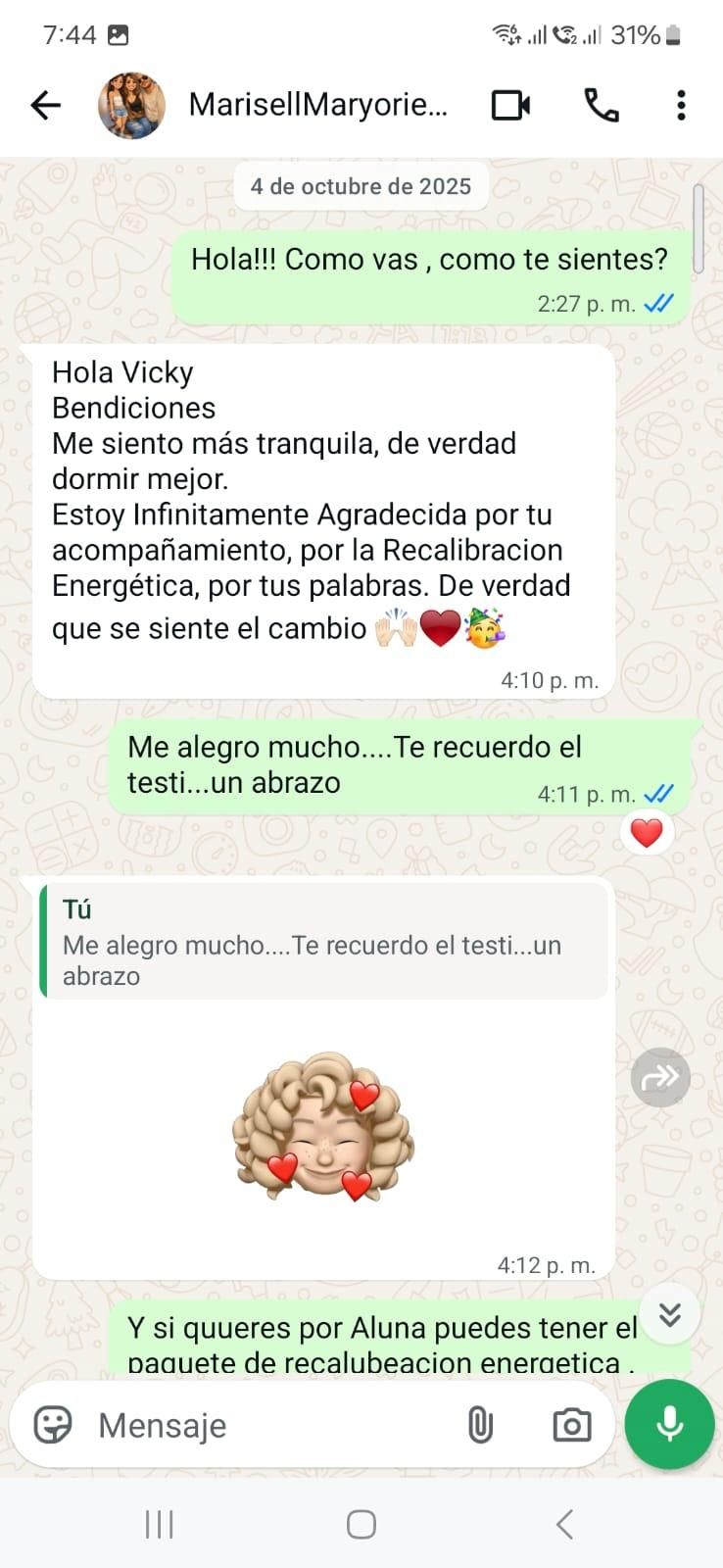Screen dimensions: 723x1568
Task: Start a voice call with MarisellMaryorie
Action: [601, 105]
